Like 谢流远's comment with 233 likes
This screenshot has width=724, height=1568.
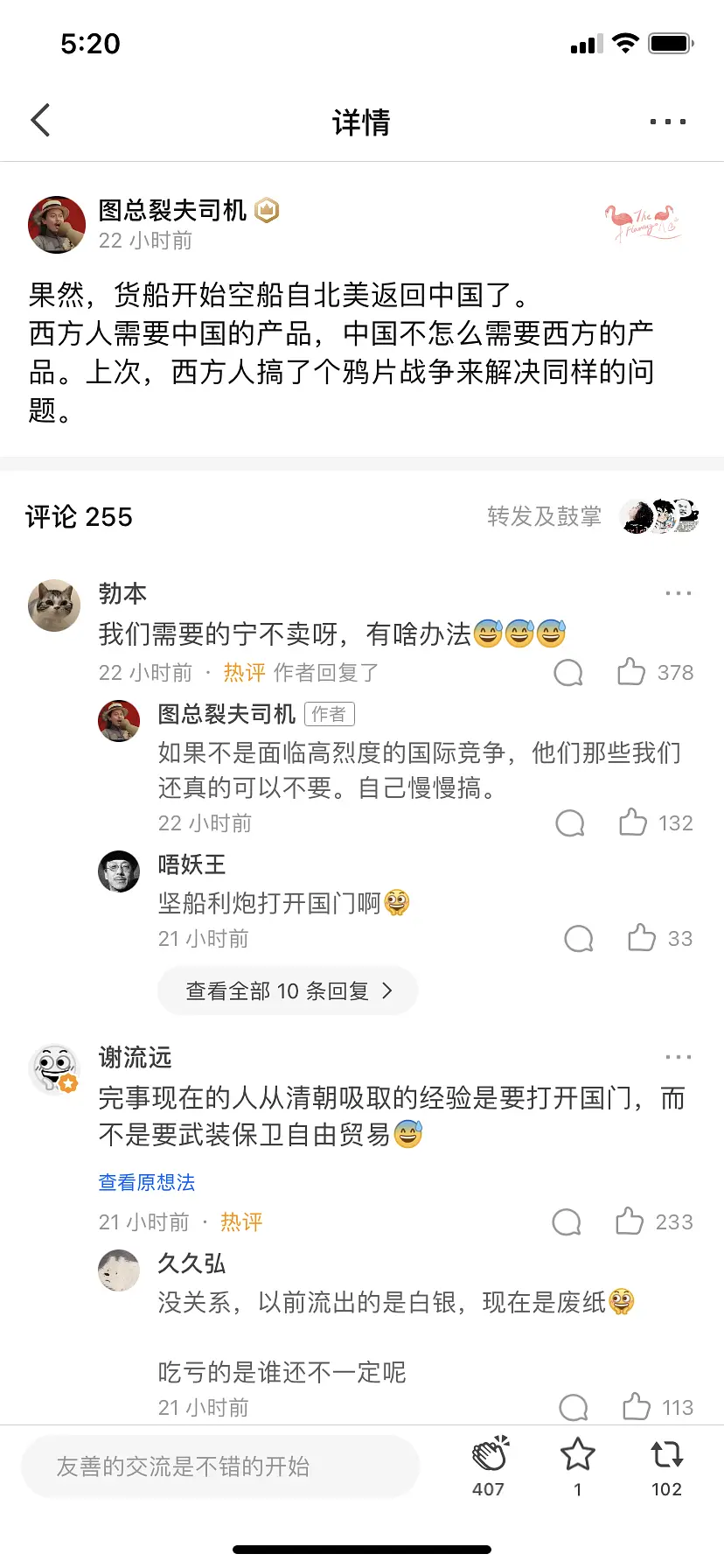(x=630, y=1221)
